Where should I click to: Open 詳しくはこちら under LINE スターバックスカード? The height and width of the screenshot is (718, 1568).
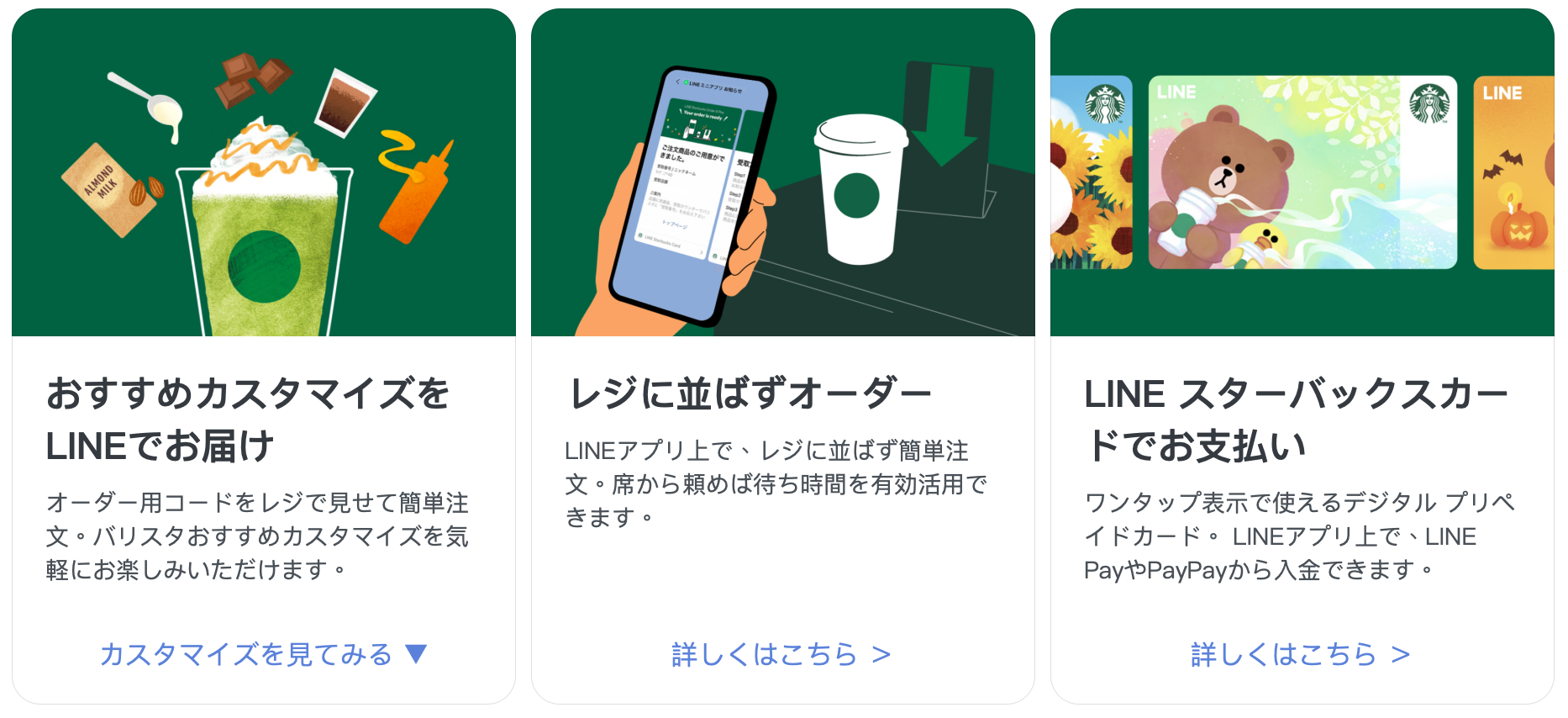click(x=1300, y=654)
